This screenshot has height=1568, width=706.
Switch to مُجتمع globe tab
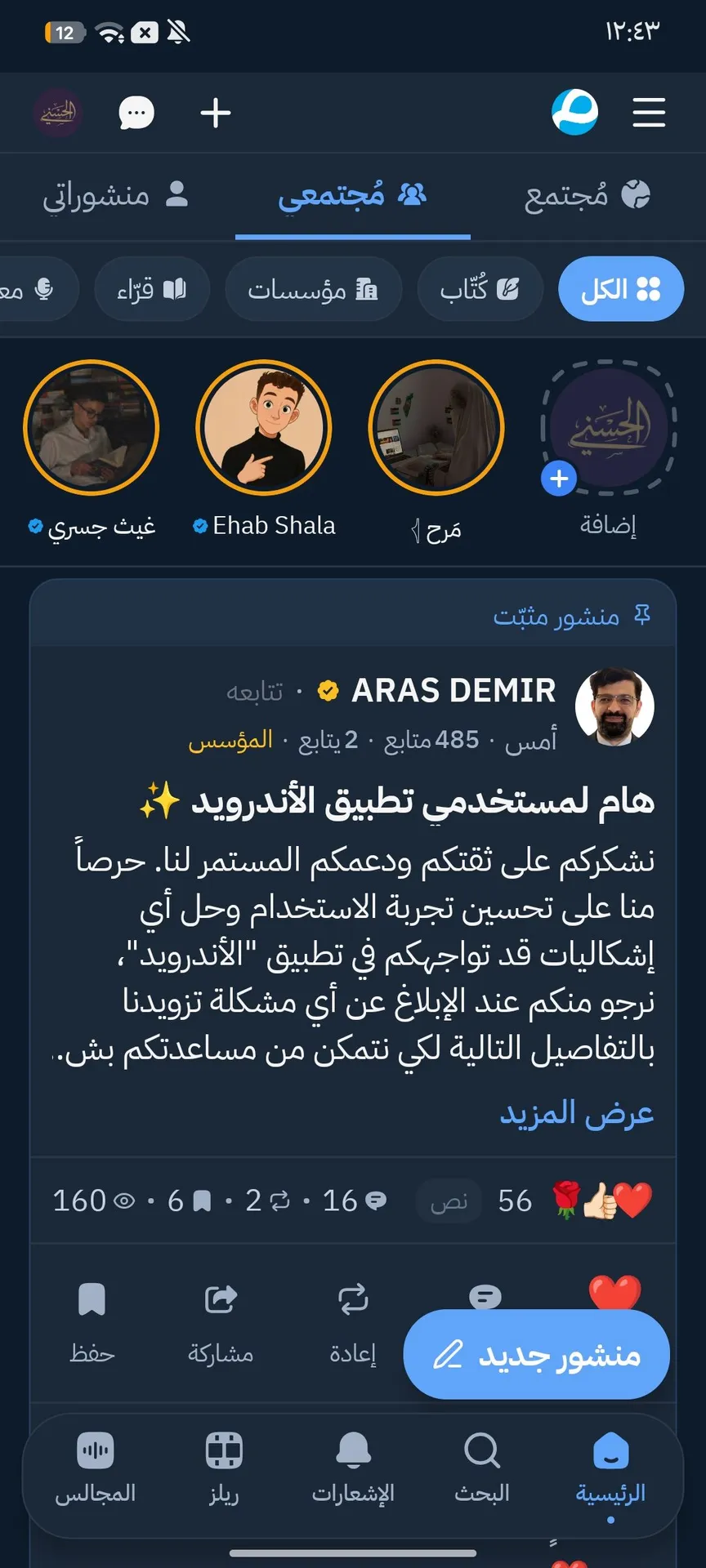[x=587, y=196]
